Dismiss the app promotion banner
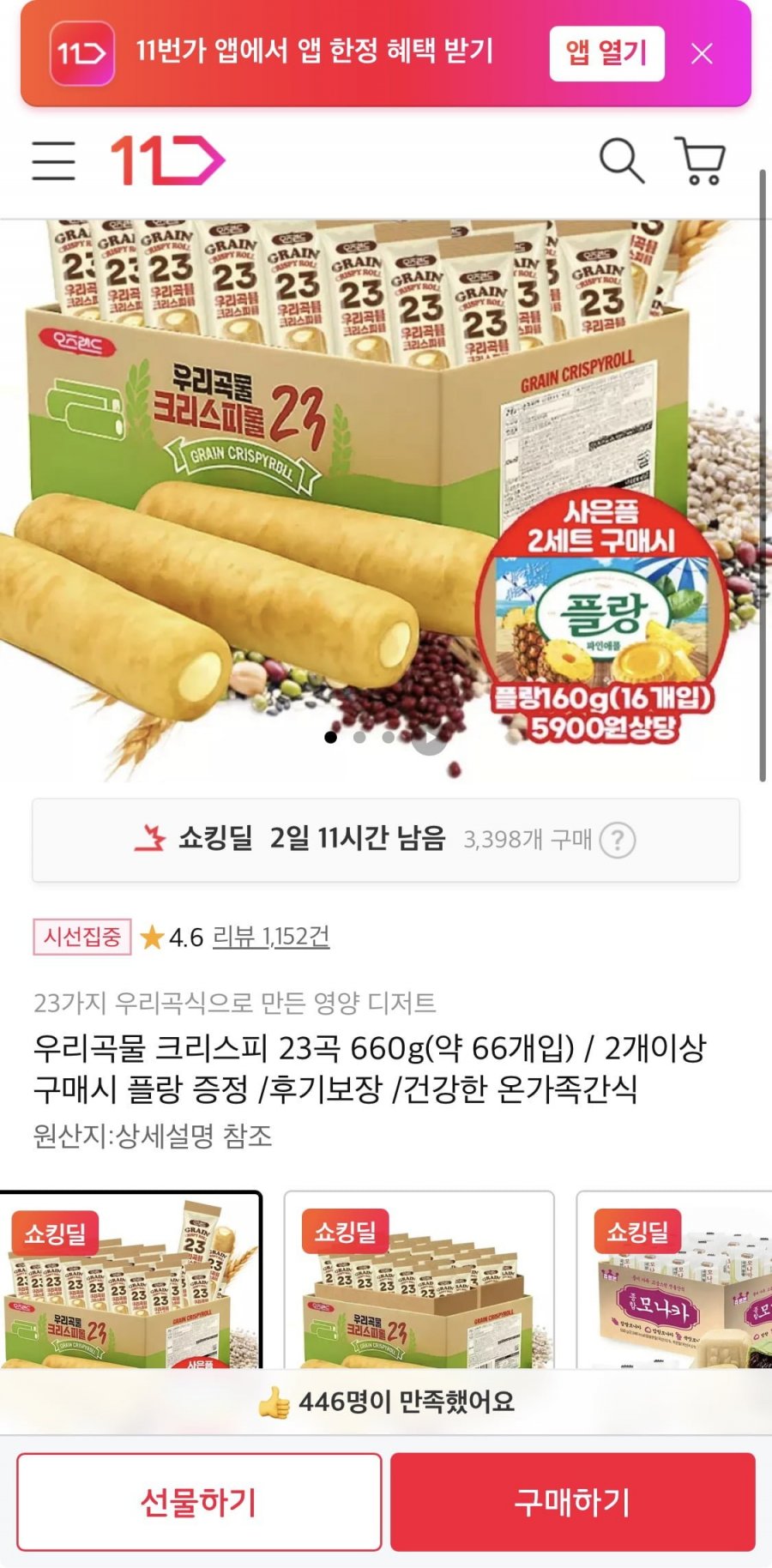Viewport: 772px width, 1568px height. 702,54
